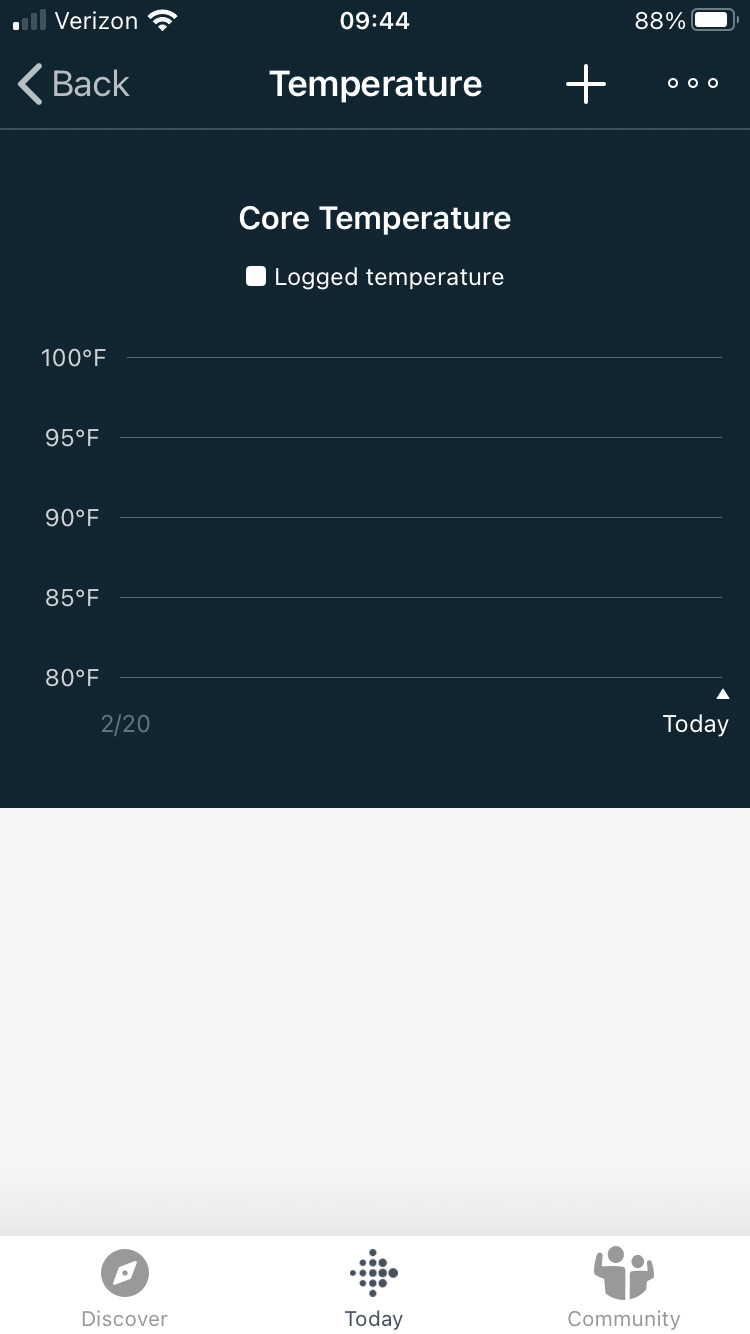Open the three-dot overflow menu
This screenshot has height=1334, width=750.
(693, 84)
